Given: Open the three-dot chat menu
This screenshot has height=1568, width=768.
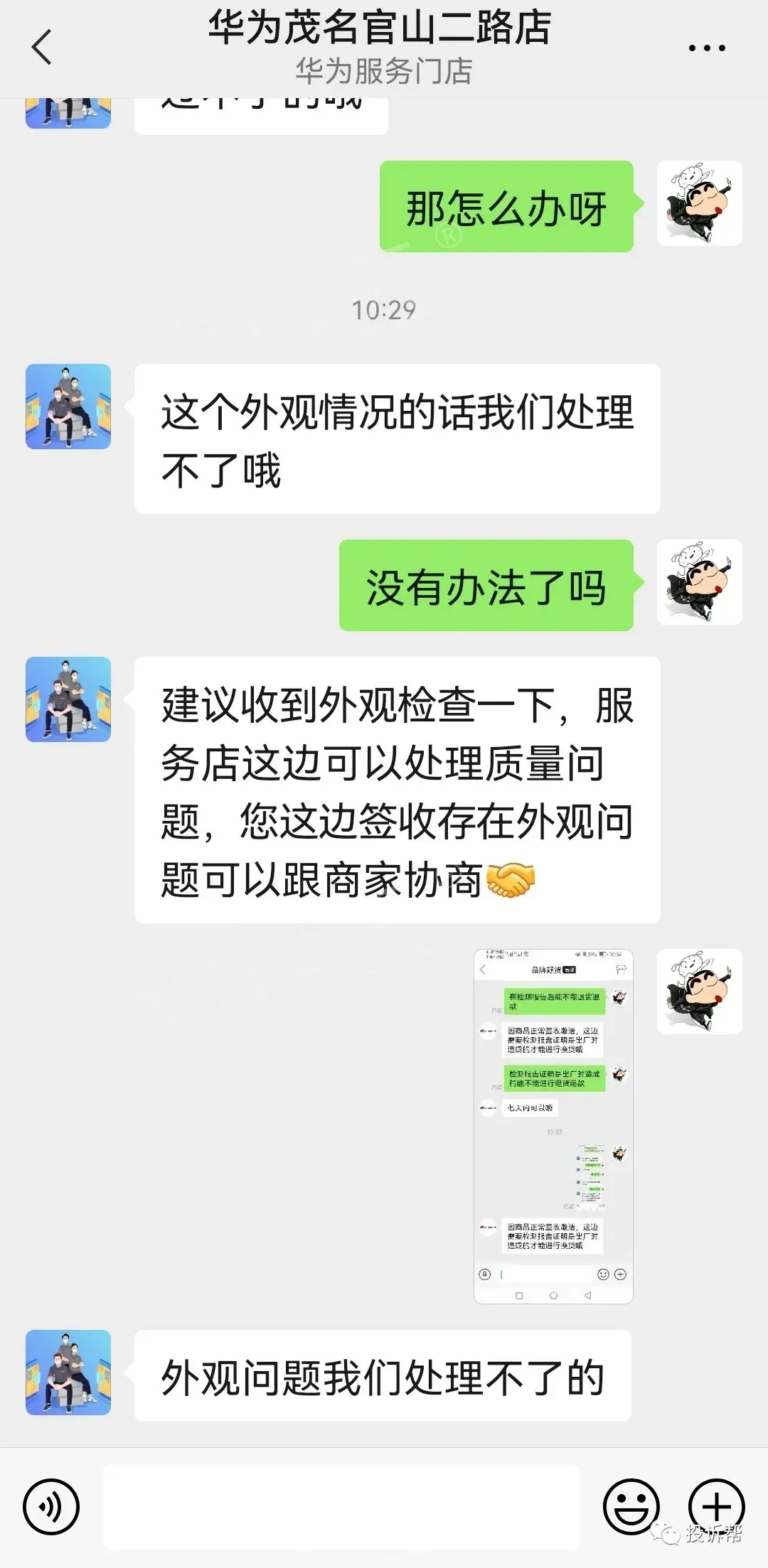Looking at the screenshot, I should [707, 48].
